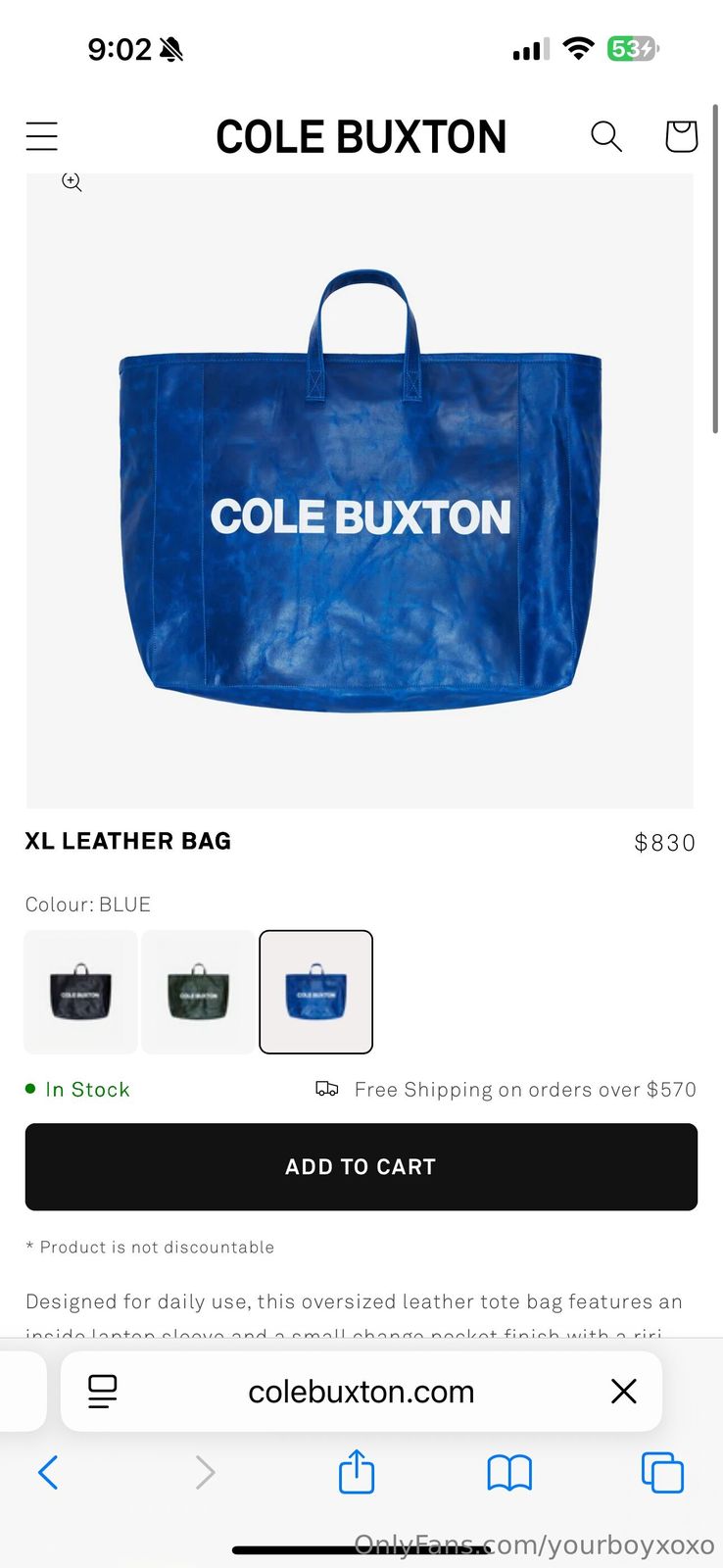Add the XL Leather Bag to cart

pyautogui.click(x=361, y=1166)
